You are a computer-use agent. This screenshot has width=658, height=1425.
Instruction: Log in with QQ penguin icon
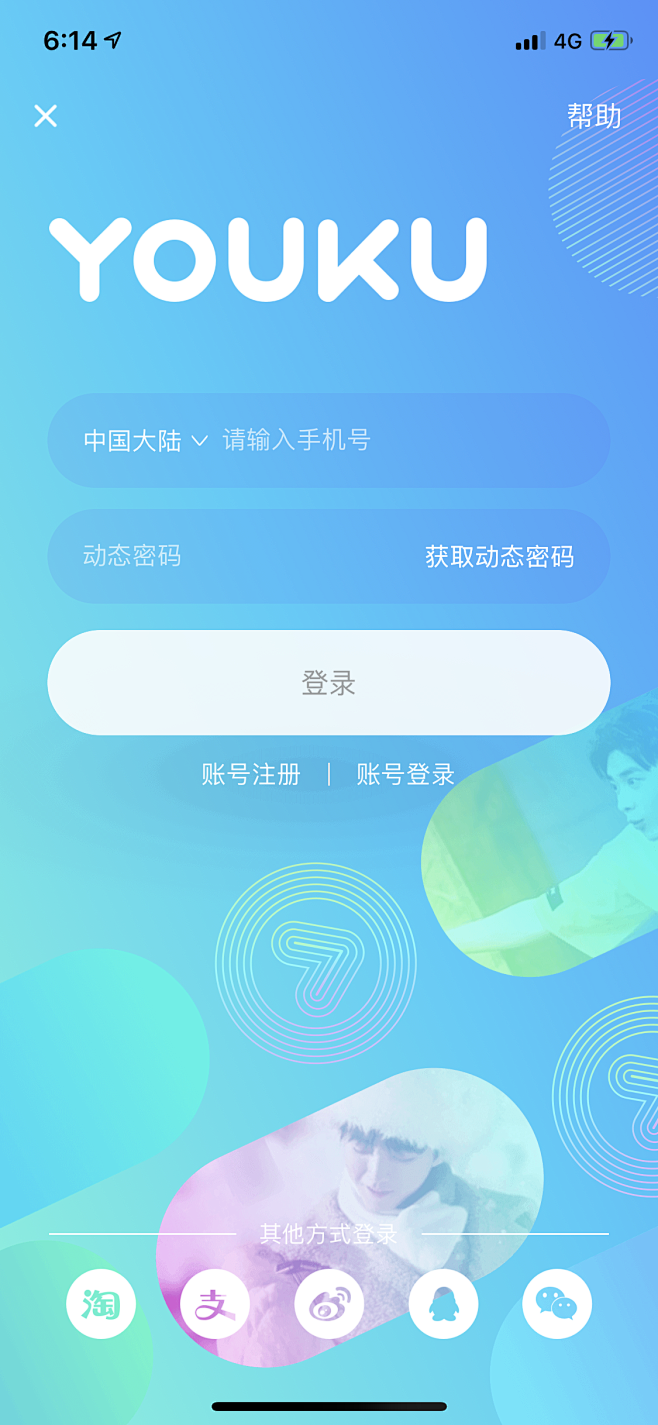(443, 1304)
